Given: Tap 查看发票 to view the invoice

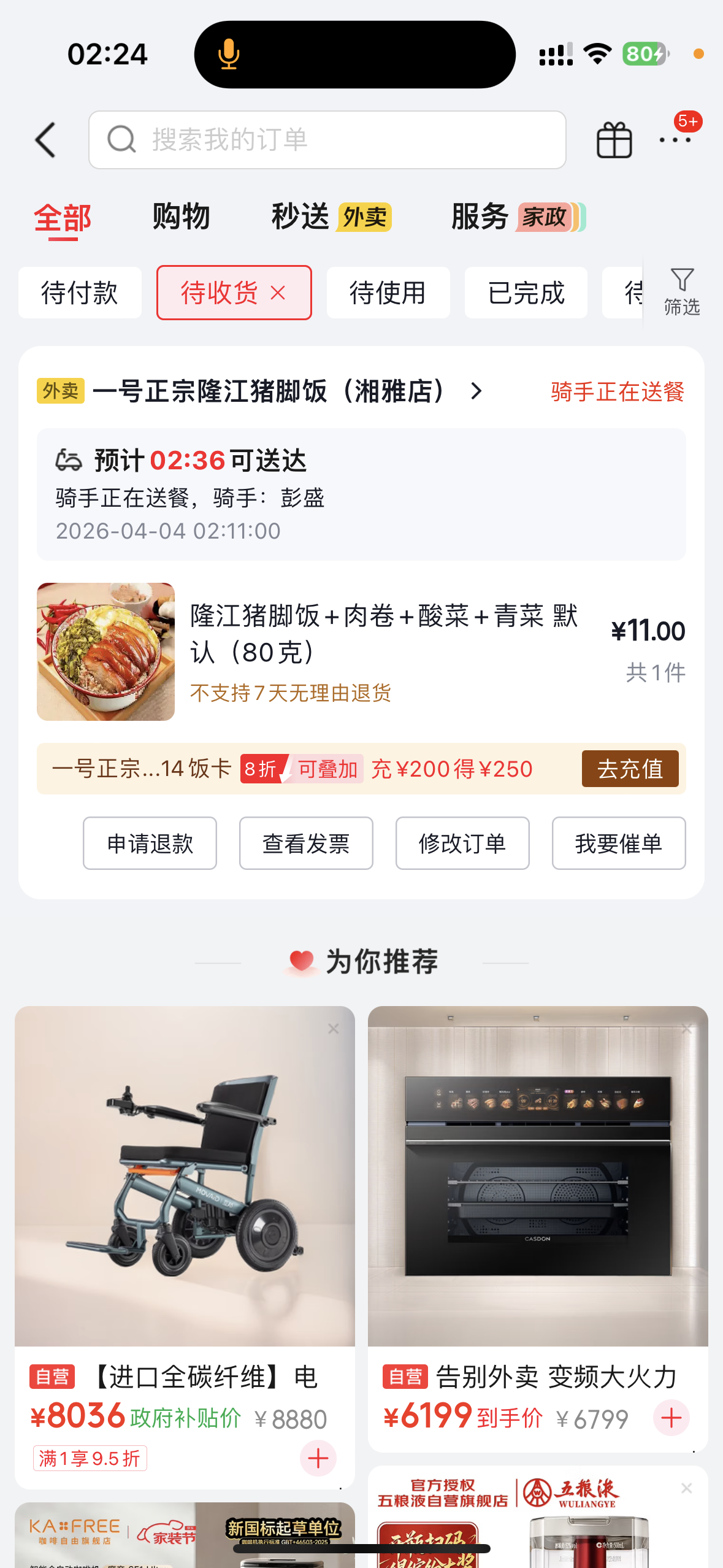Looking at the screenshot, I should (306, 843).
